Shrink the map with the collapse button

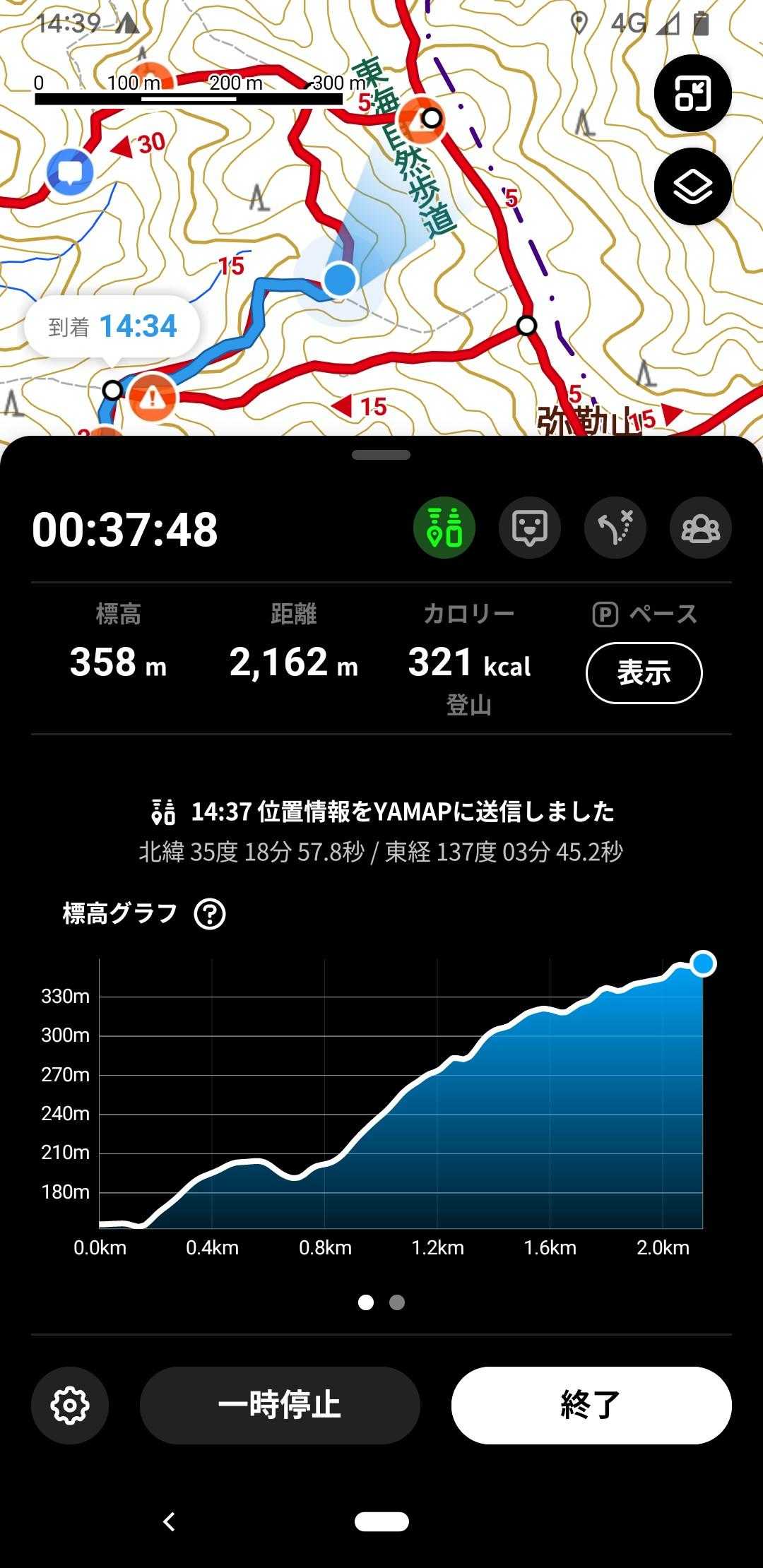[692, 93]
